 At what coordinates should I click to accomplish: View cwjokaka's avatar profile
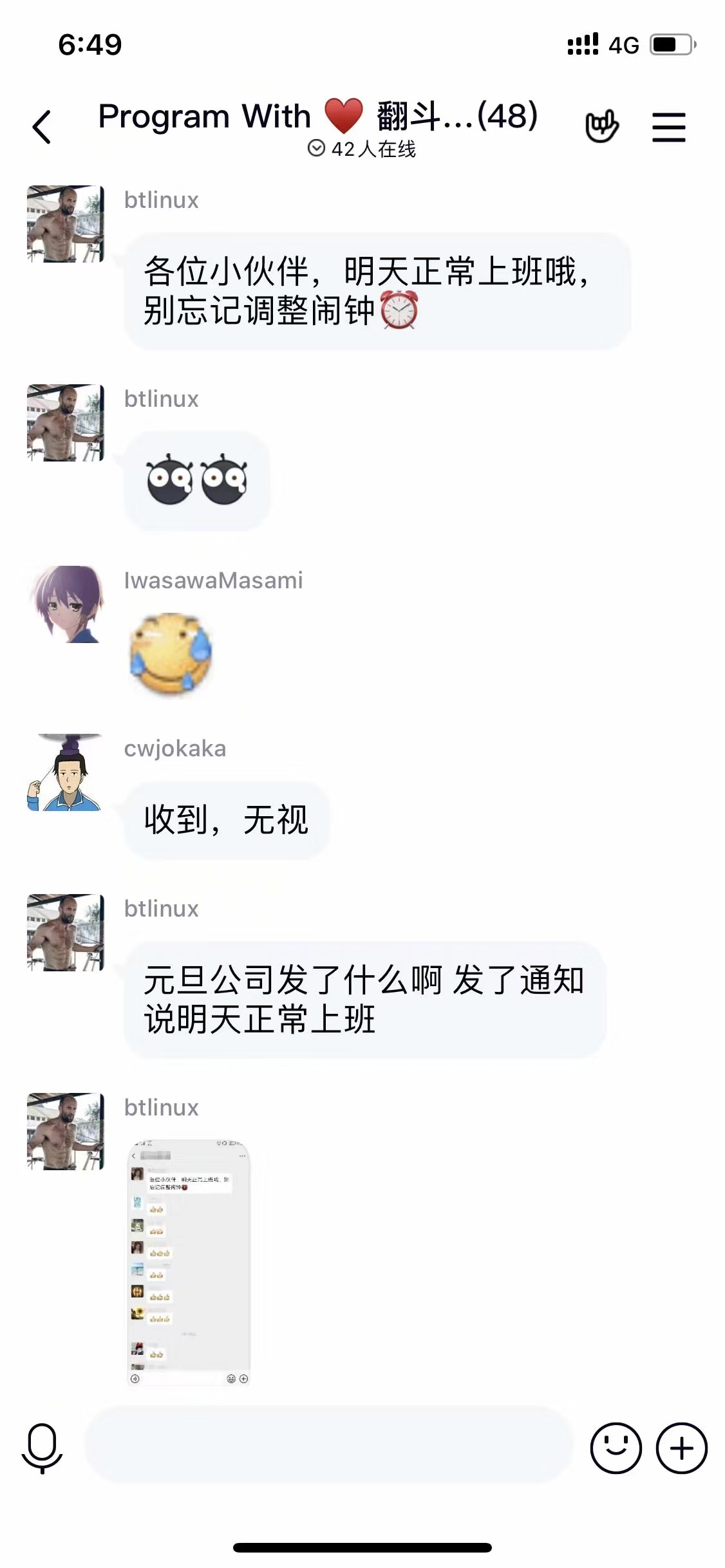point(66,772)
